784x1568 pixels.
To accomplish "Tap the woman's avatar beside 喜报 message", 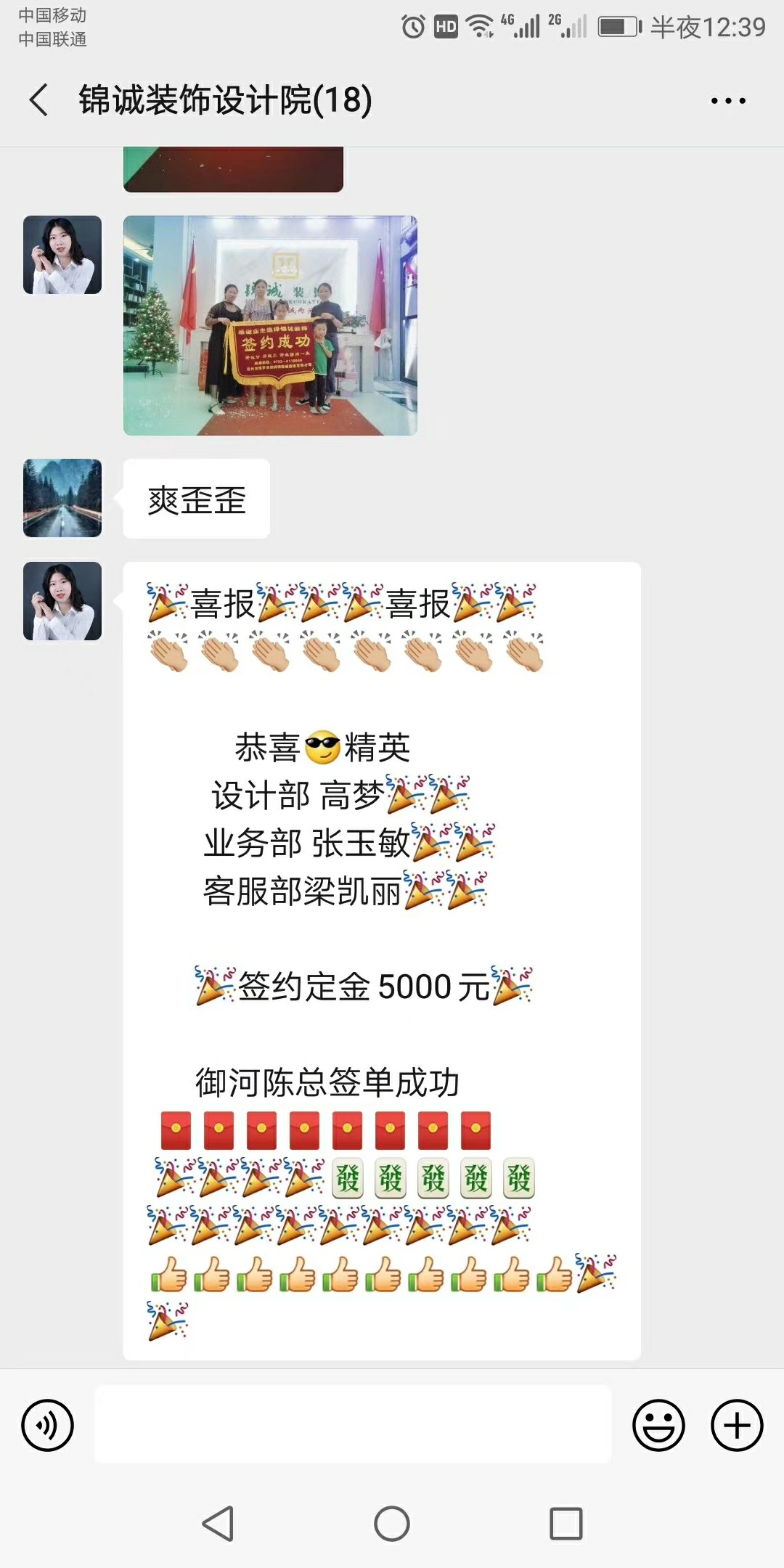I will (x=62, y=601).
